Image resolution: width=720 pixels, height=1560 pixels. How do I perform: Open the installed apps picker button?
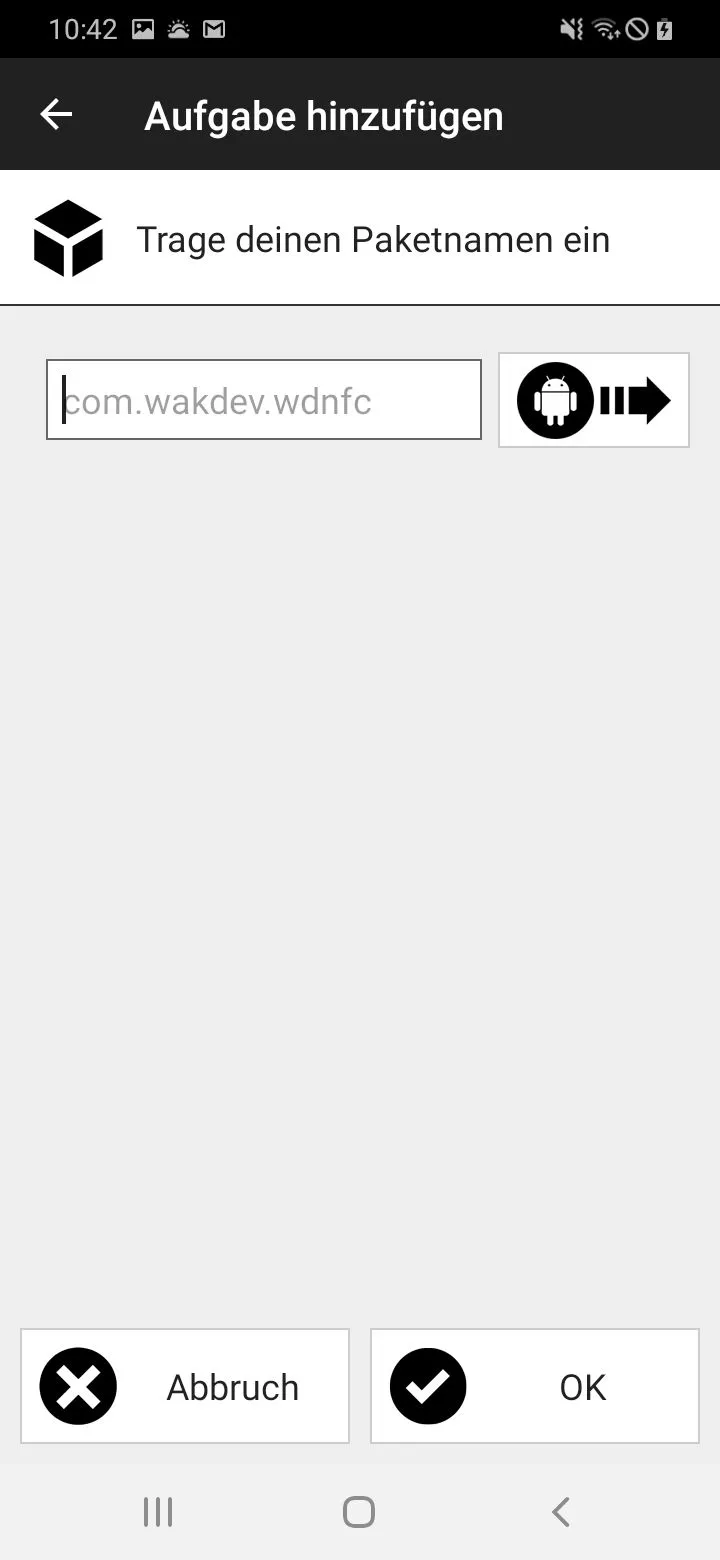coord(594,400)
